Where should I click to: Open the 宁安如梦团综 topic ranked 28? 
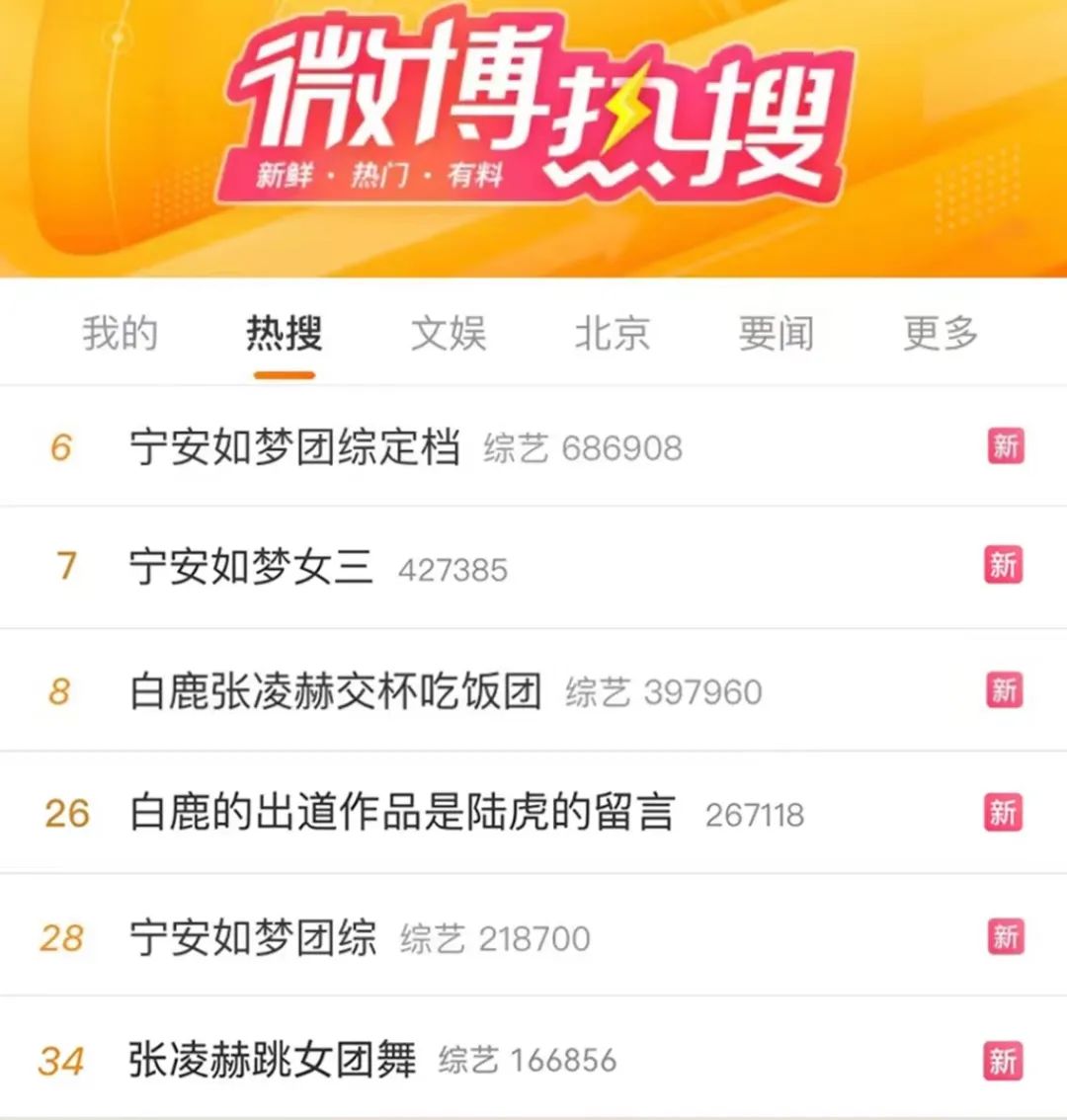[x=253, y=937]
